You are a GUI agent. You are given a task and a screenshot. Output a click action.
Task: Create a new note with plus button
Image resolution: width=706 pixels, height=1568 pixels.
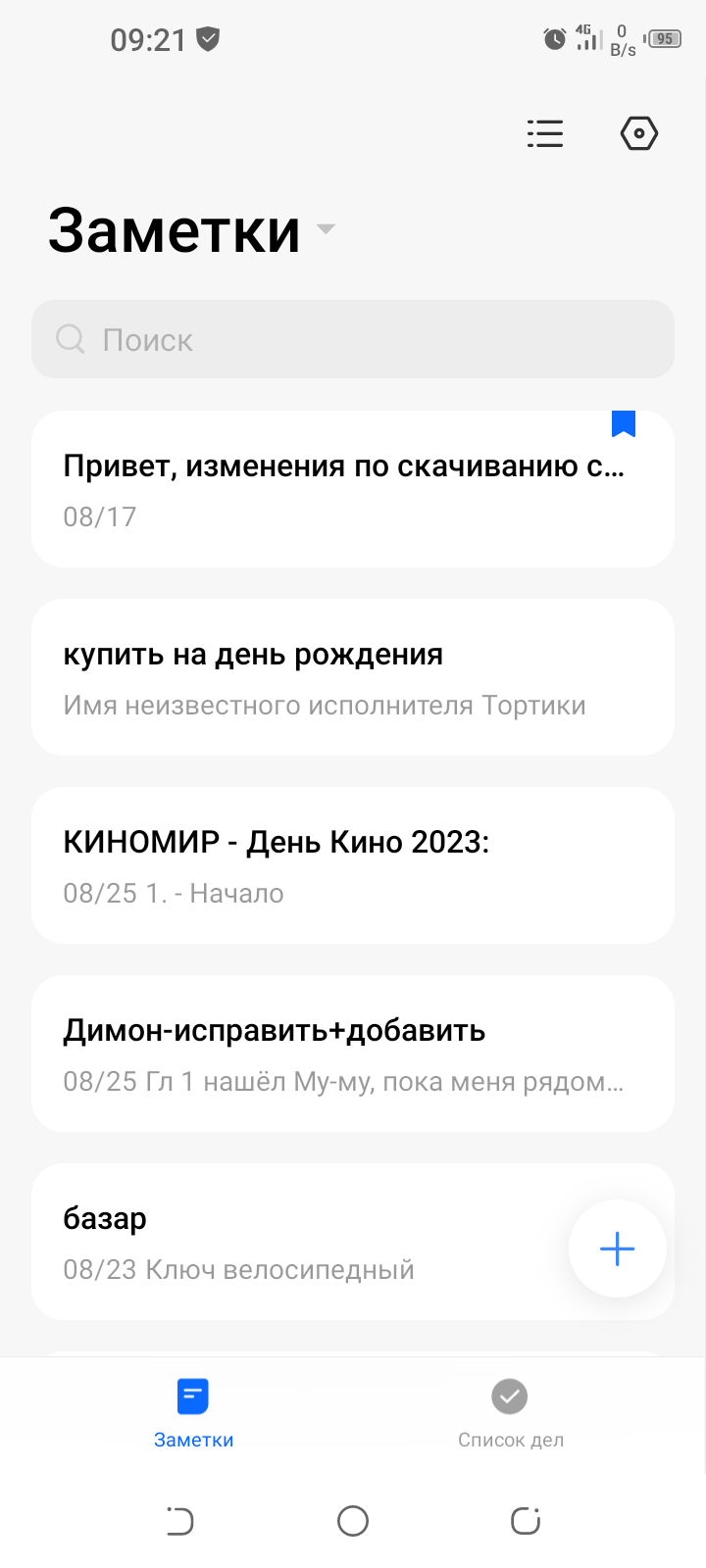(x=617, y=1249)
